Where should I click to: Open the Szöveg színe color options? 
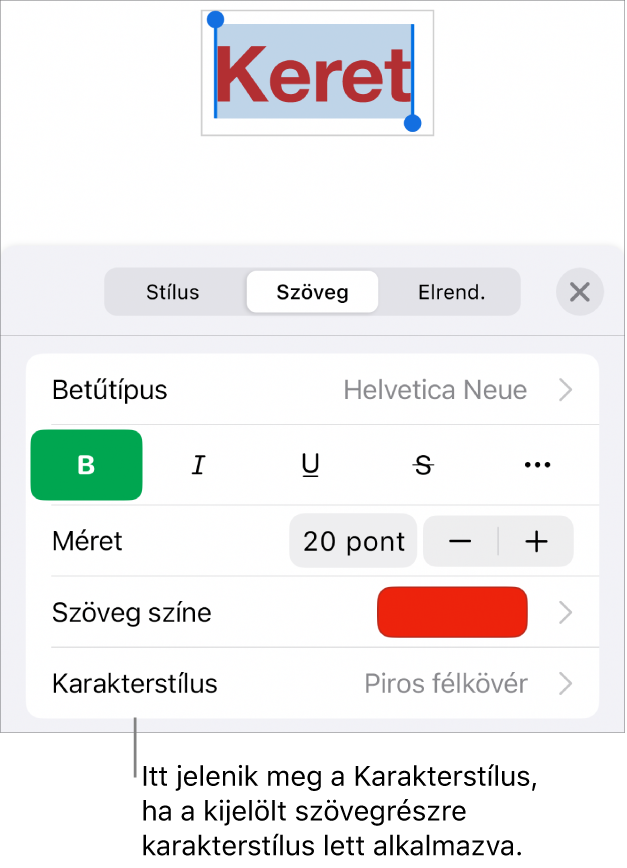click(x=452, y=613)
